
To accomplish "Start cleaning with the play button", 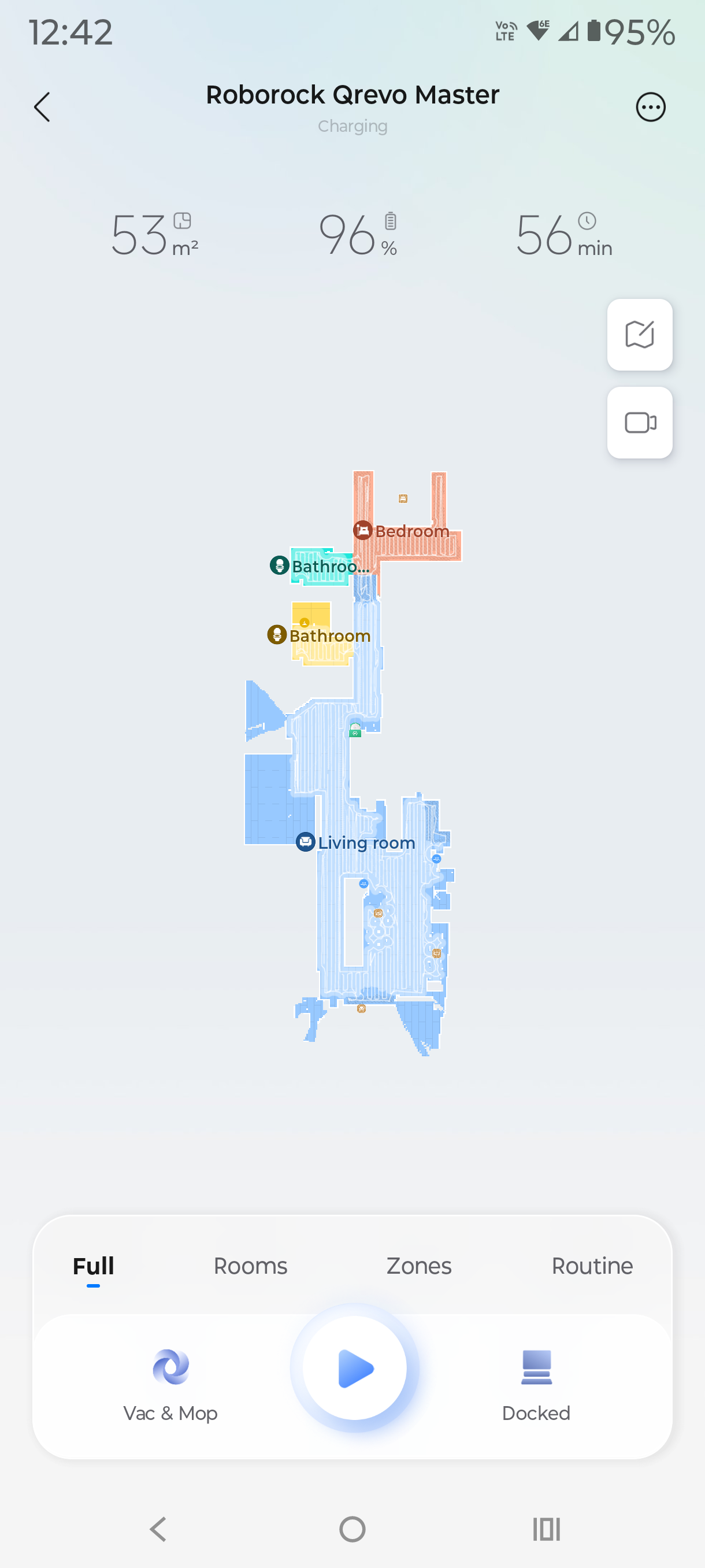I will (355, 1368).
